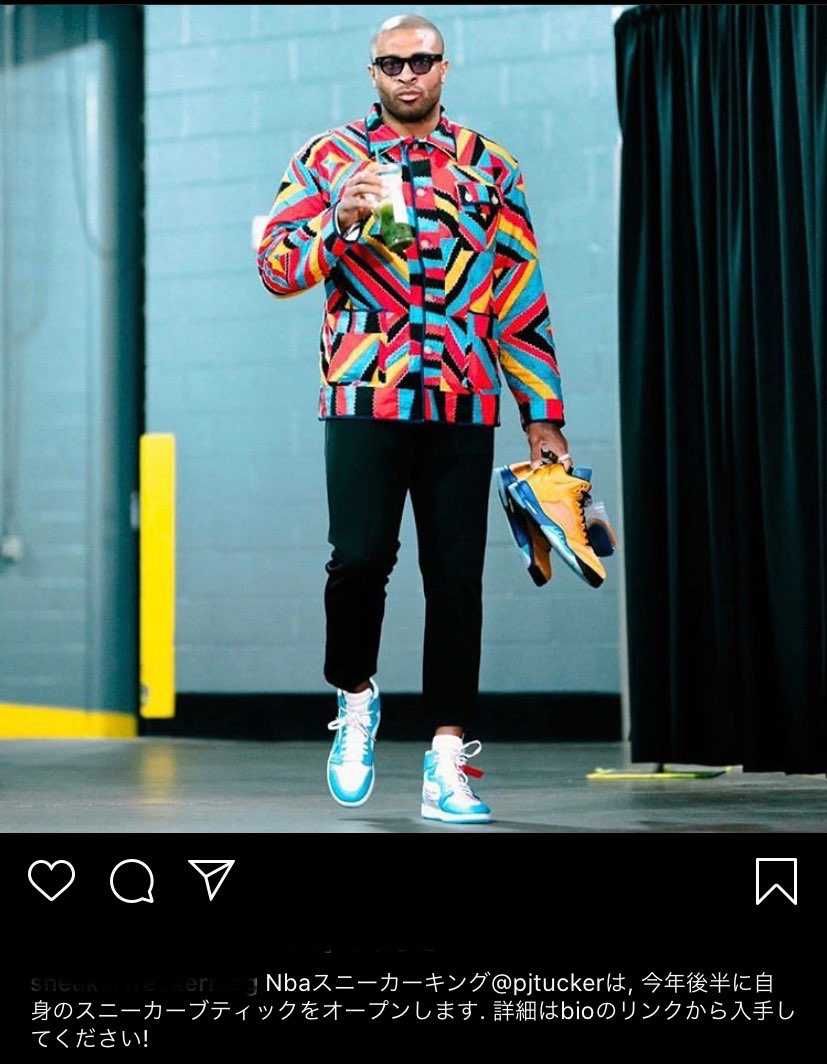Like this post with the heart icon

coord(51,881)
